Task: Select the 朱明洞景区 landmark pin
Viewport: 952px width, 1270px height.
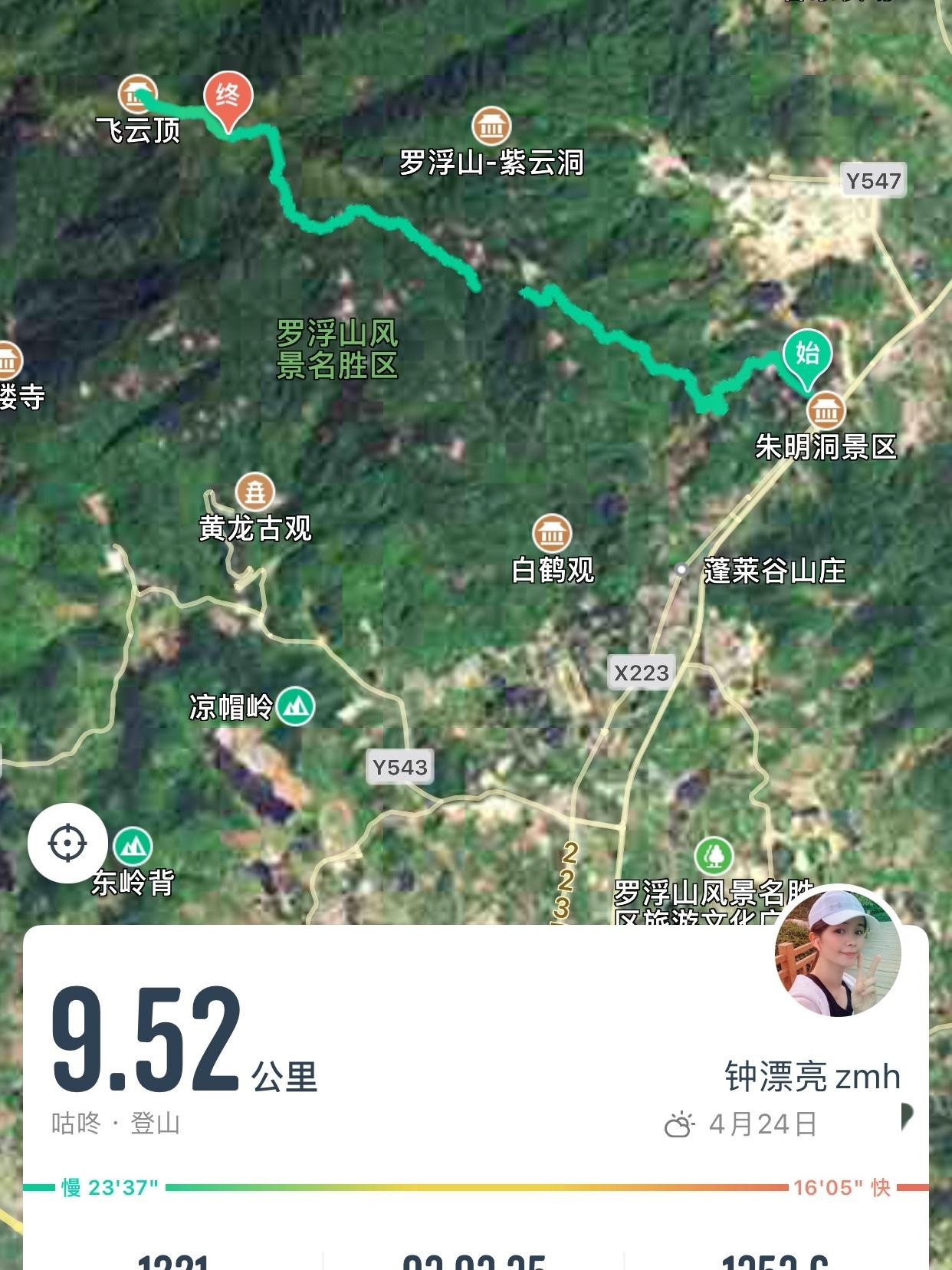Action: click(826, 411)
